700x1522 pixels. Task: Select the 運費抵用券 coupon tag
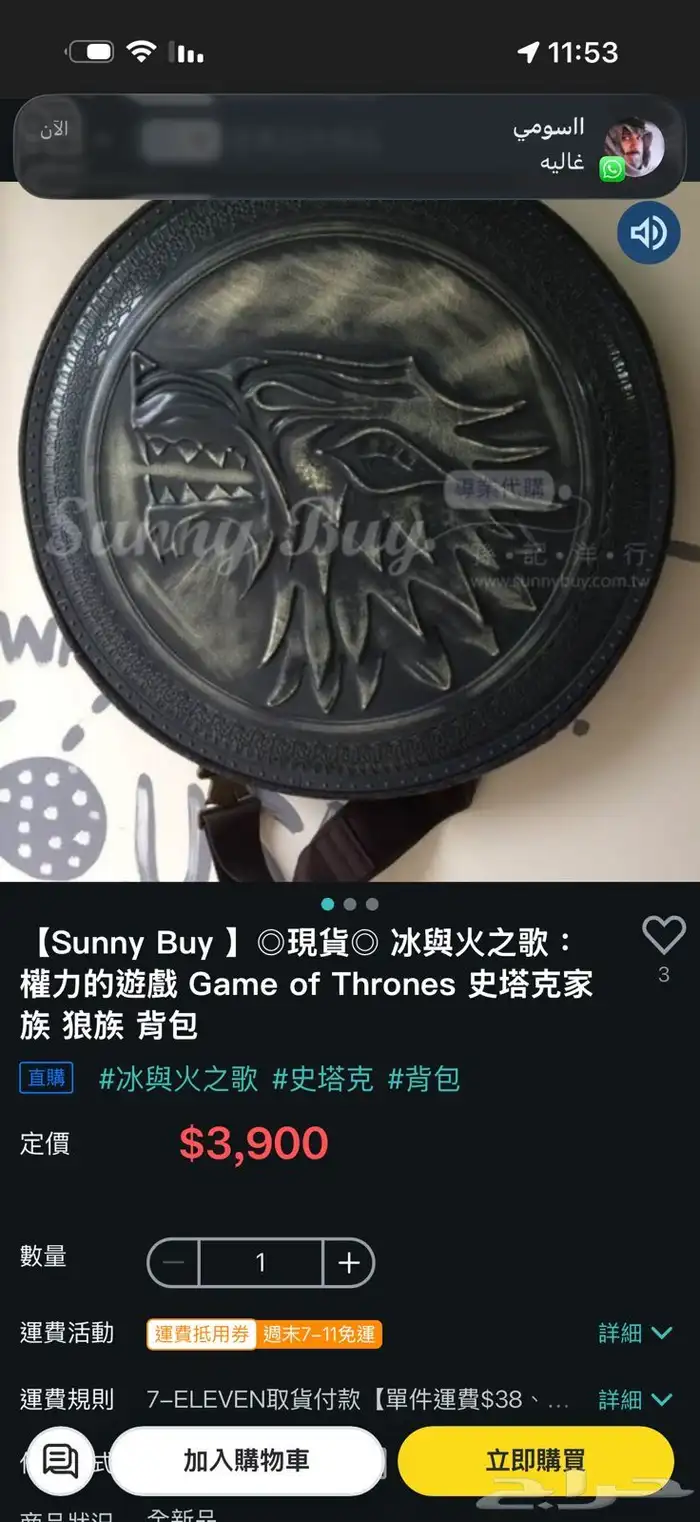[202, 1334]
